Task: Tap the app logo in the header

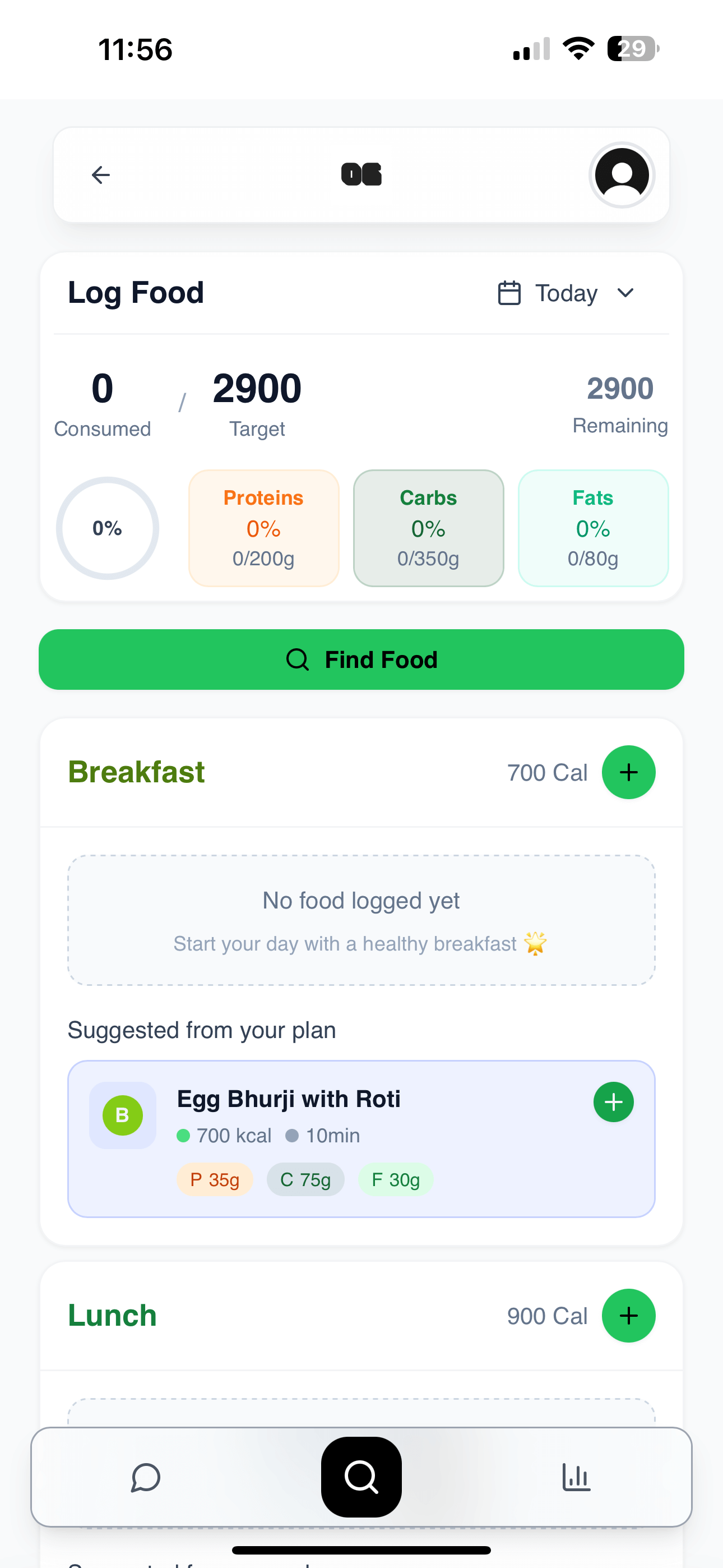Action: point(361,175)
